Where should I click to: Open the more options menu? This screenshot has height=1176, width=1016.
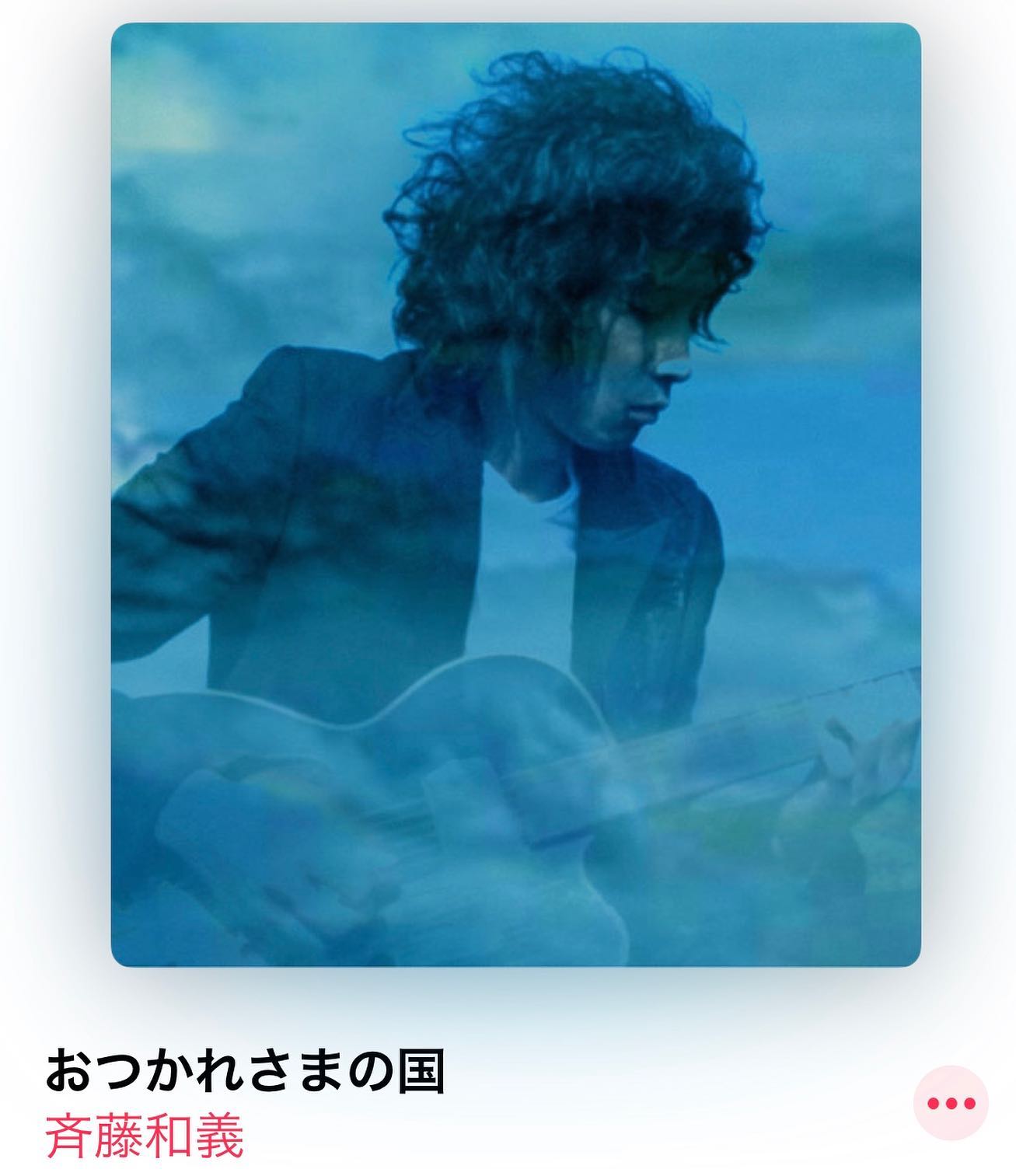pos(950,1102)
